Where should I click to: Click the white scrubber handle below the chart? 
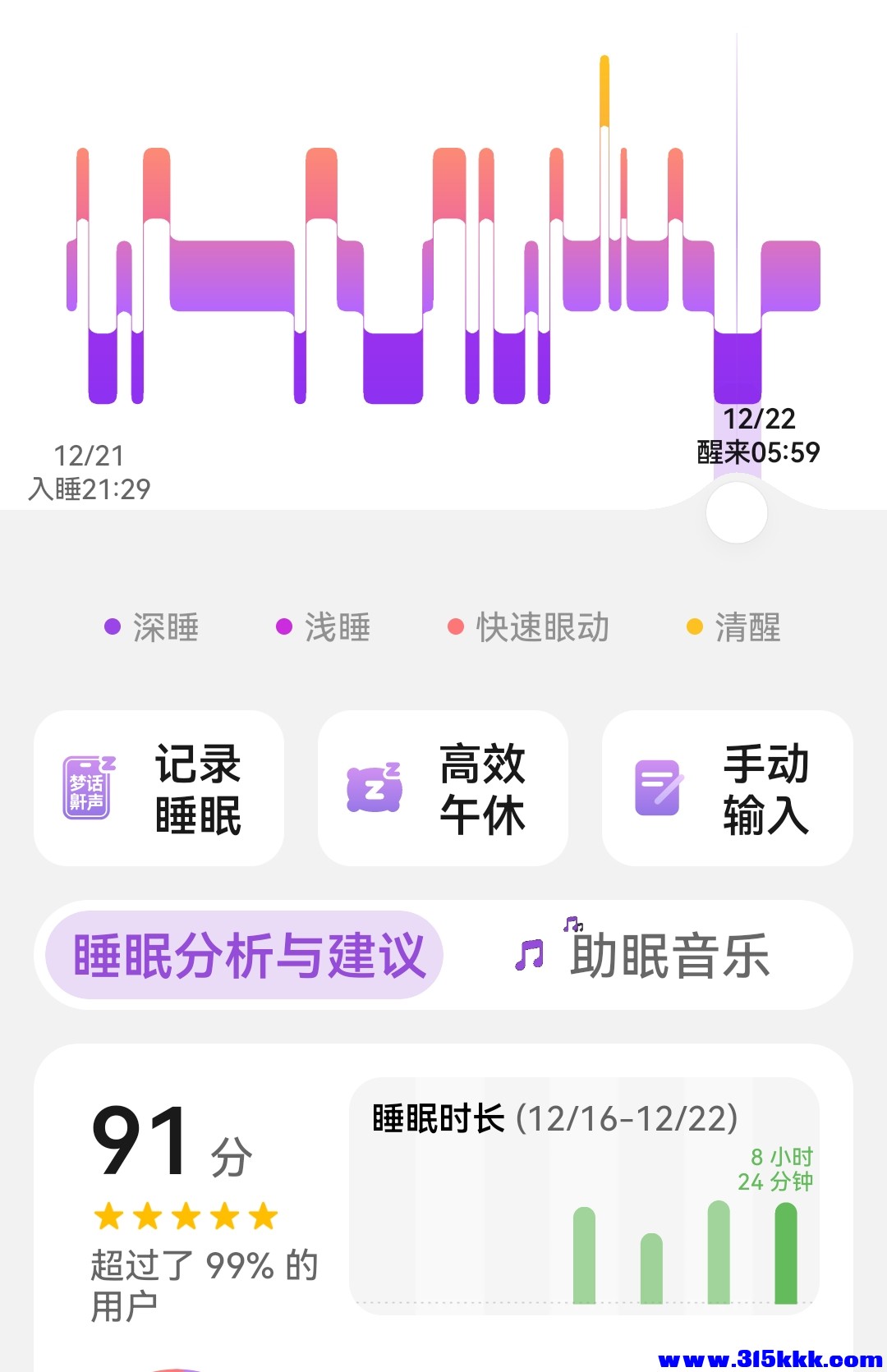coord(737,512)
